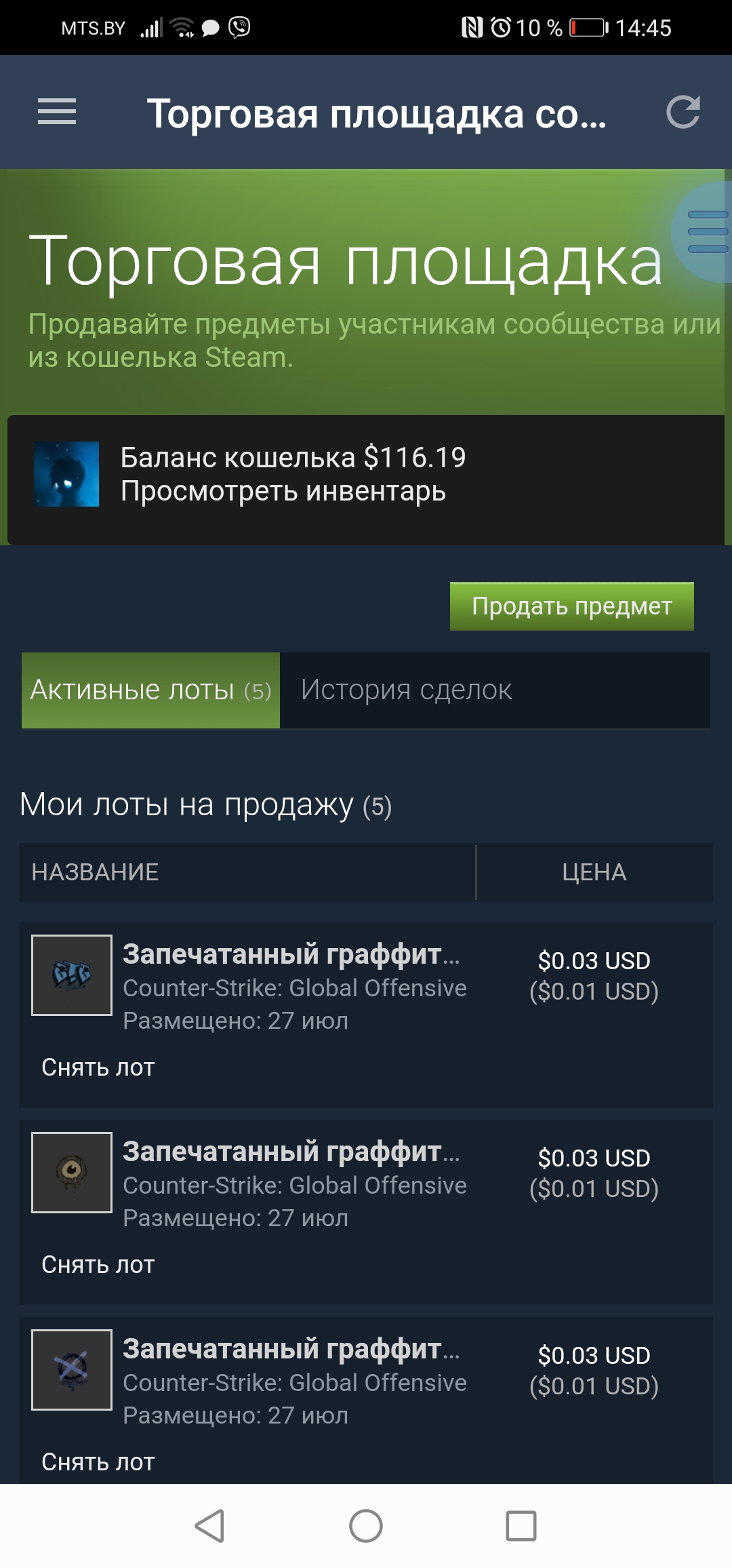Open the second graffiti listing with eye image
The height and width of the screenshot is (1568, 732).
tap(291, 1152)
